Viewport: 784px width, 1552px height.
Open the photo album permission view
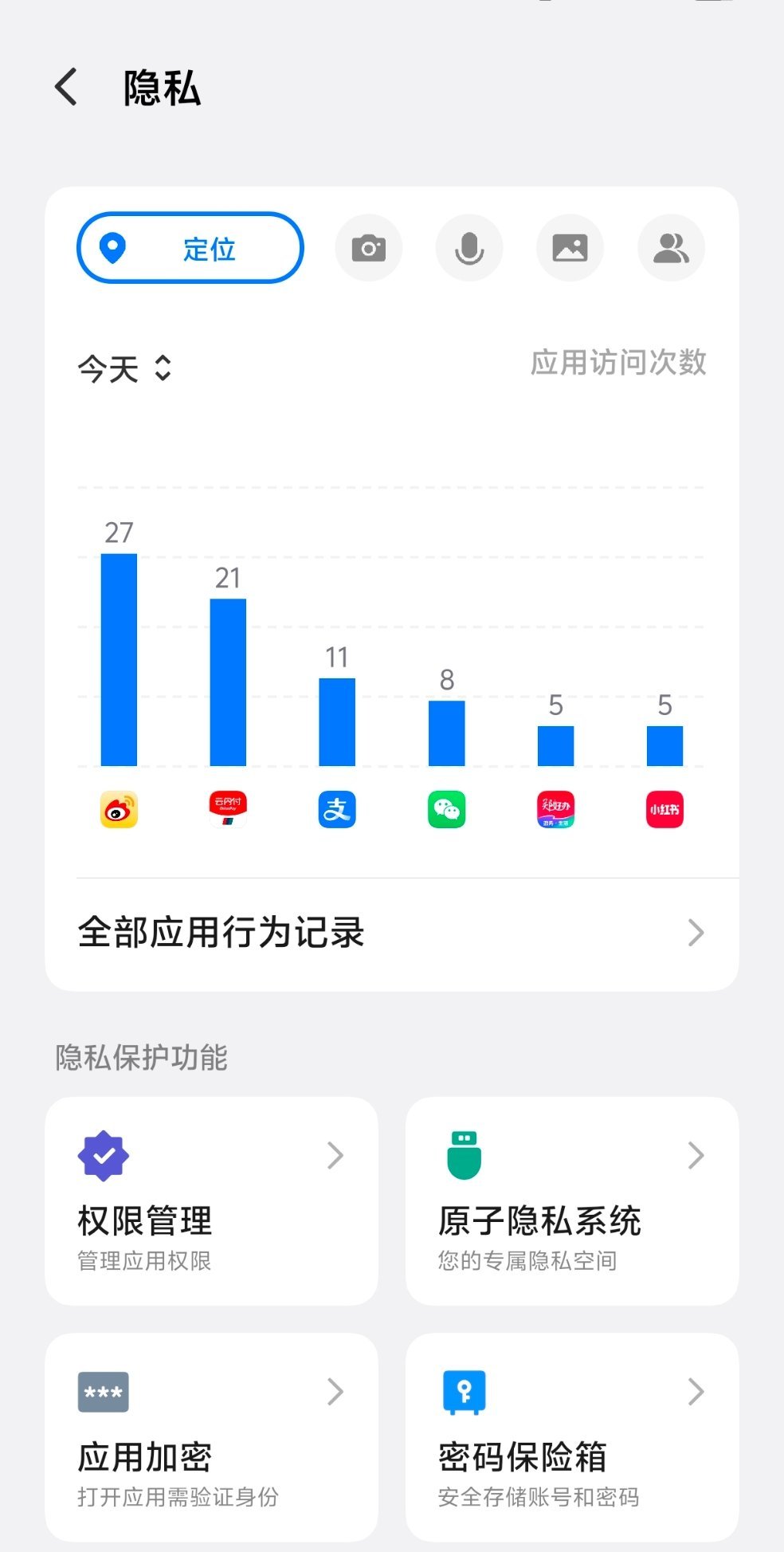coord(570,248)
